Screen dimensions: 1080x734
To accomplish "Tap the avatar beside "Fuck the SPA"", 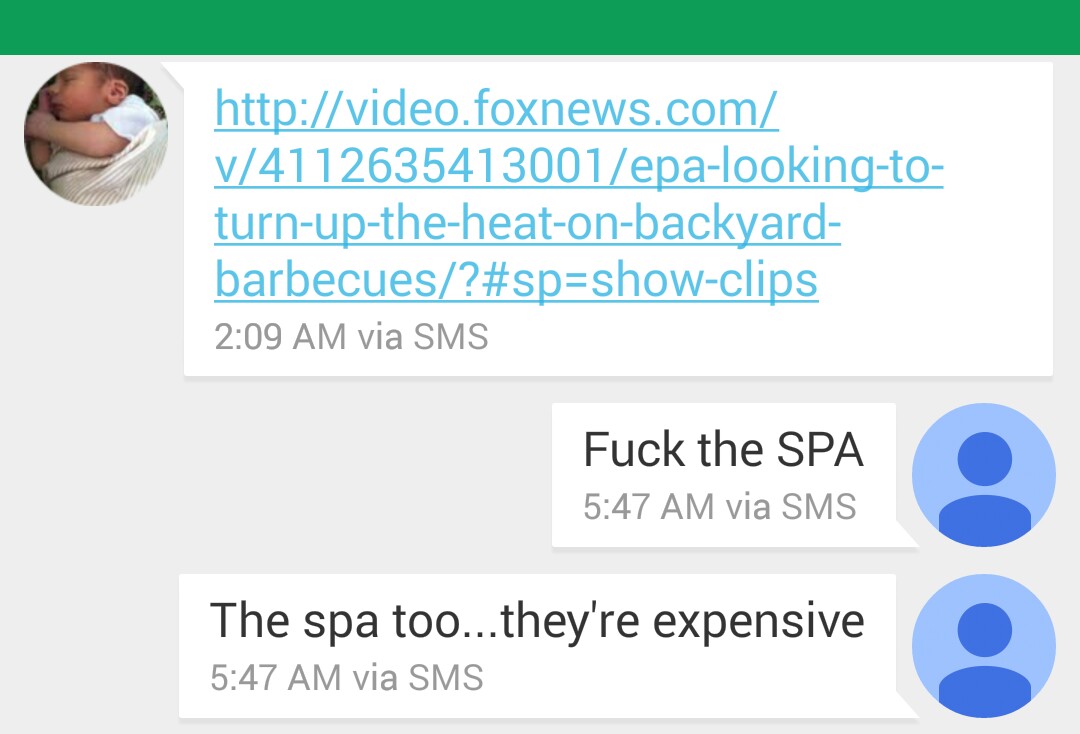I will click(984, 475).
